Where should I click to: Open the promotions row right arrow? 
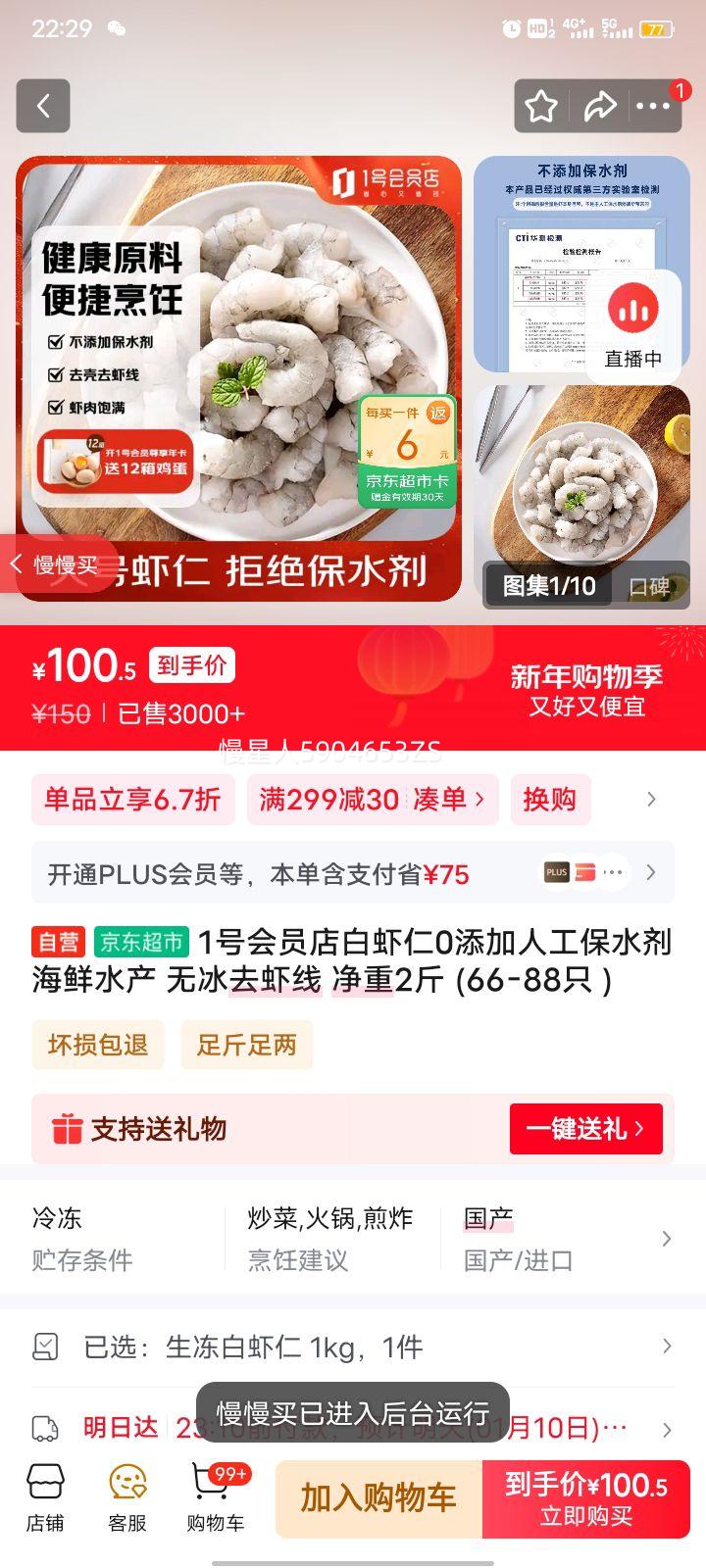650,800
